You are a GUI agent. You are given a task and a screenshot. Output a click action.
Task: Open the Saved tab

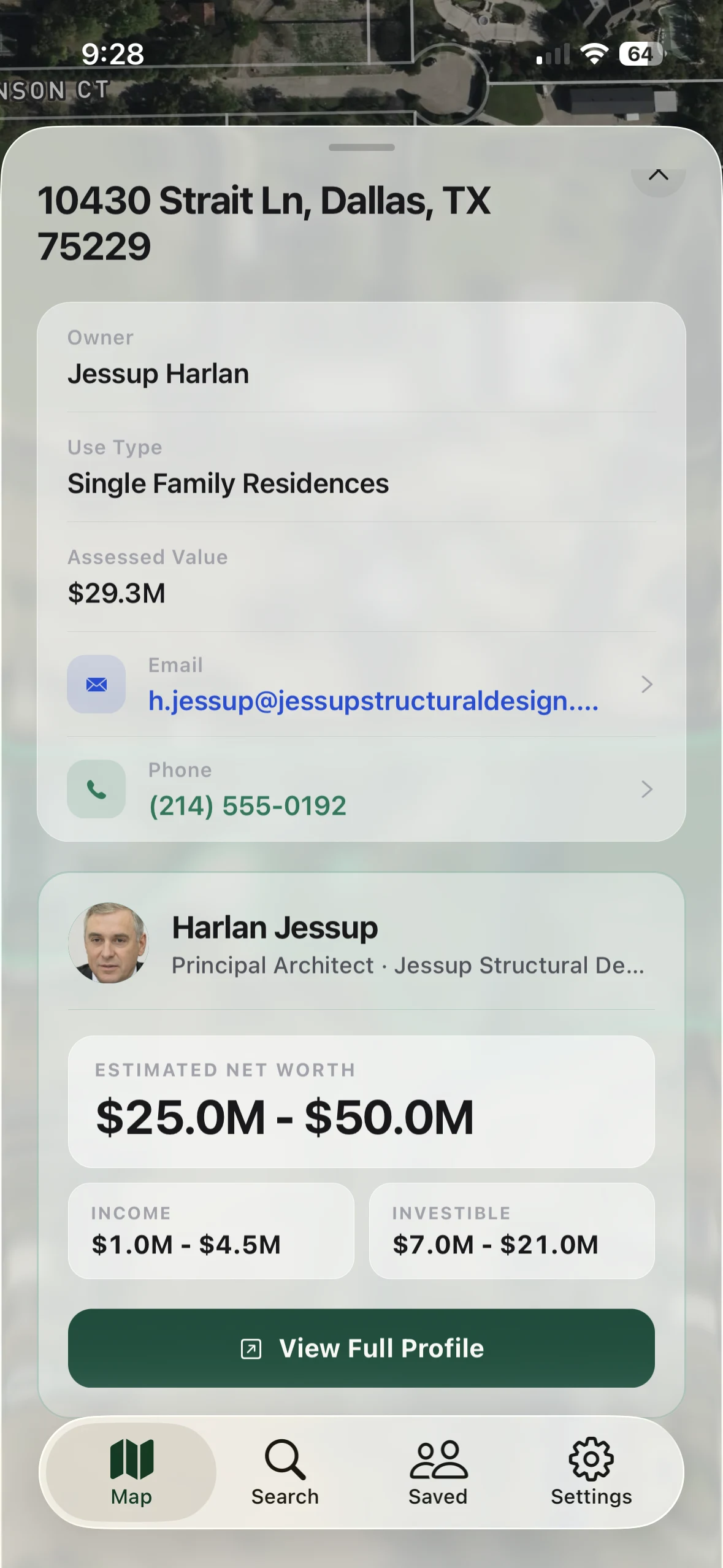438,1472
